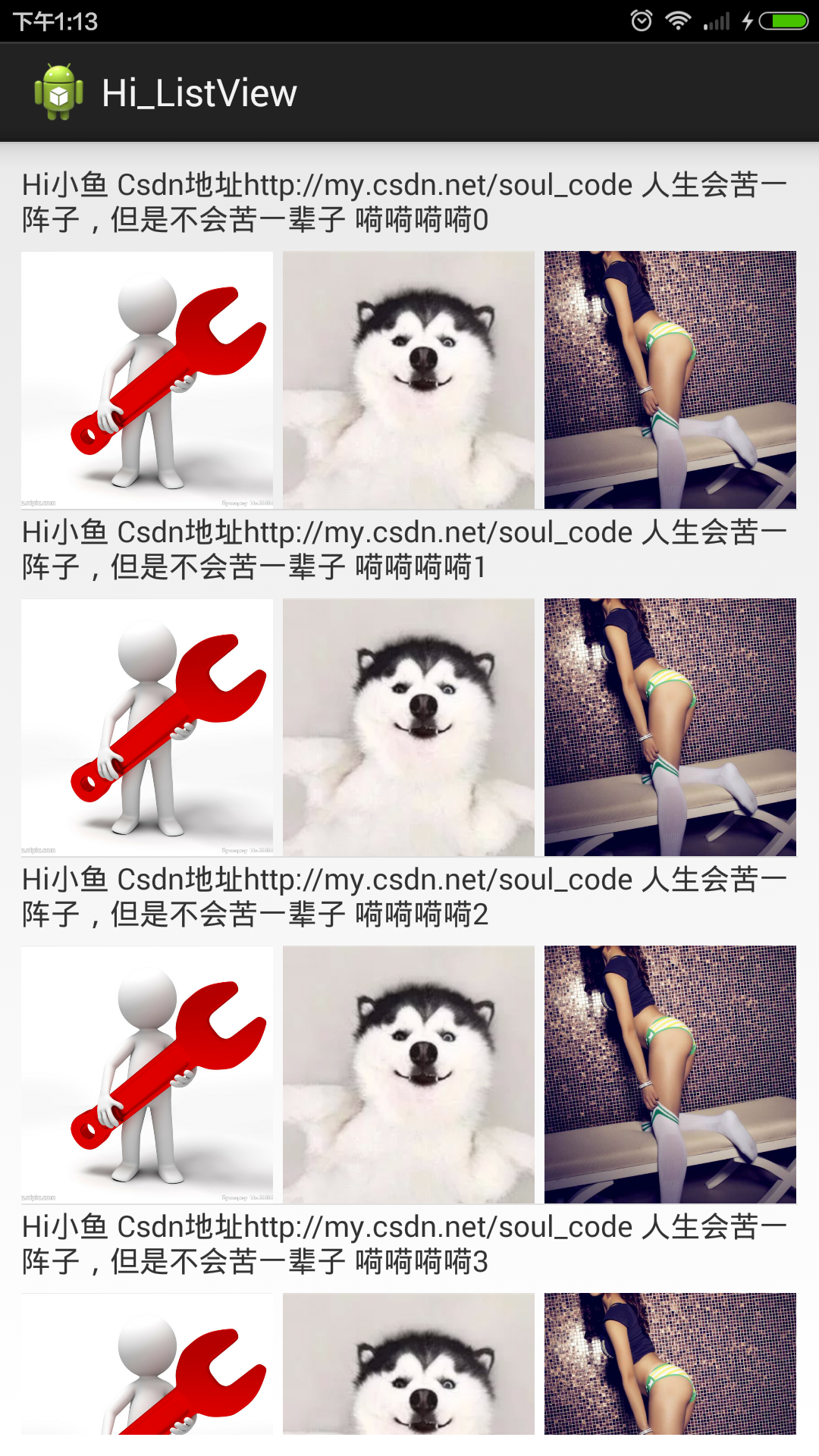Open the list item ending with 嘀嘀嘀嘀0
The height and width of the screenshot is (1456, 819).
click(405, 202)
